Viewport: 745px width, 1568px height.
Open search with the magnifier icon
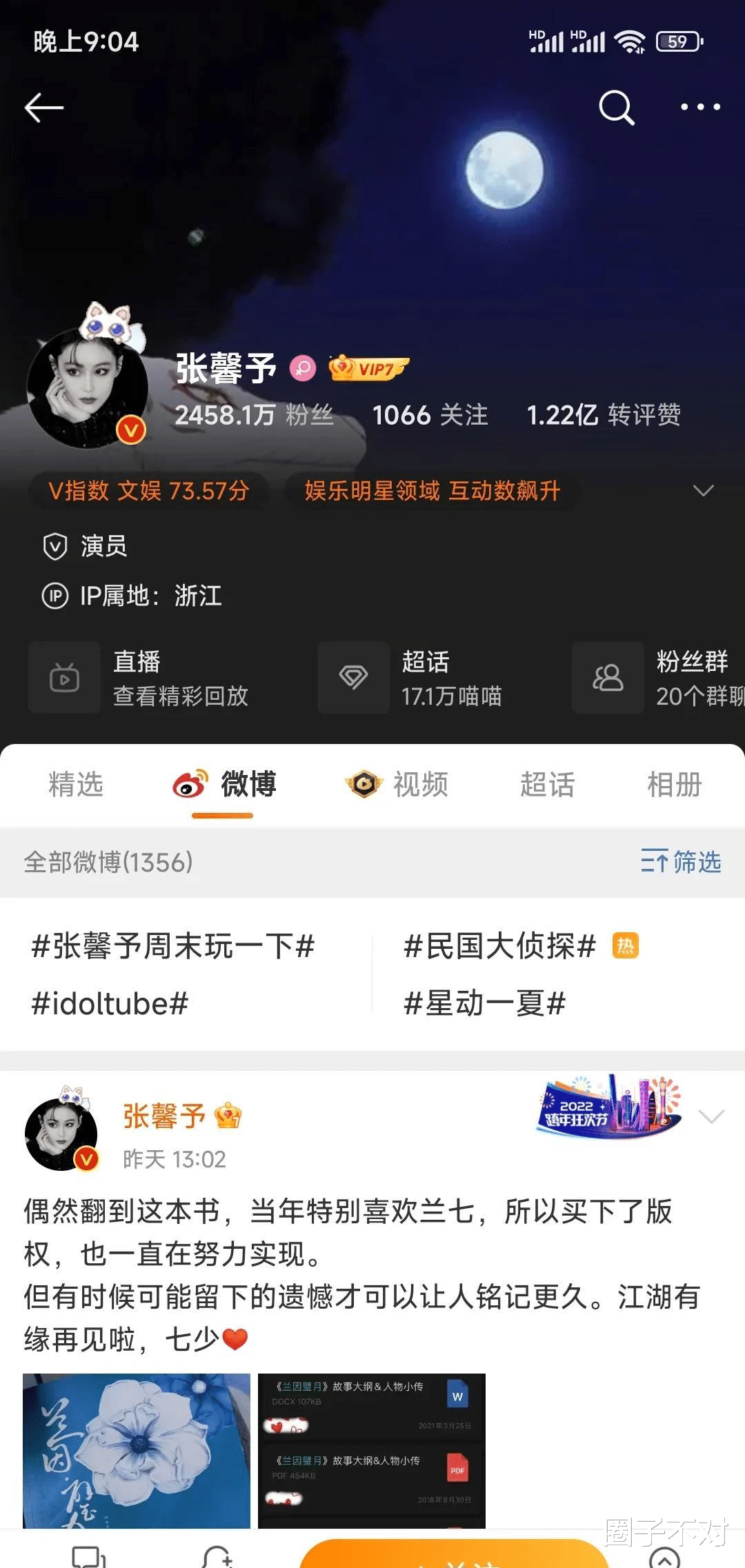616,107
